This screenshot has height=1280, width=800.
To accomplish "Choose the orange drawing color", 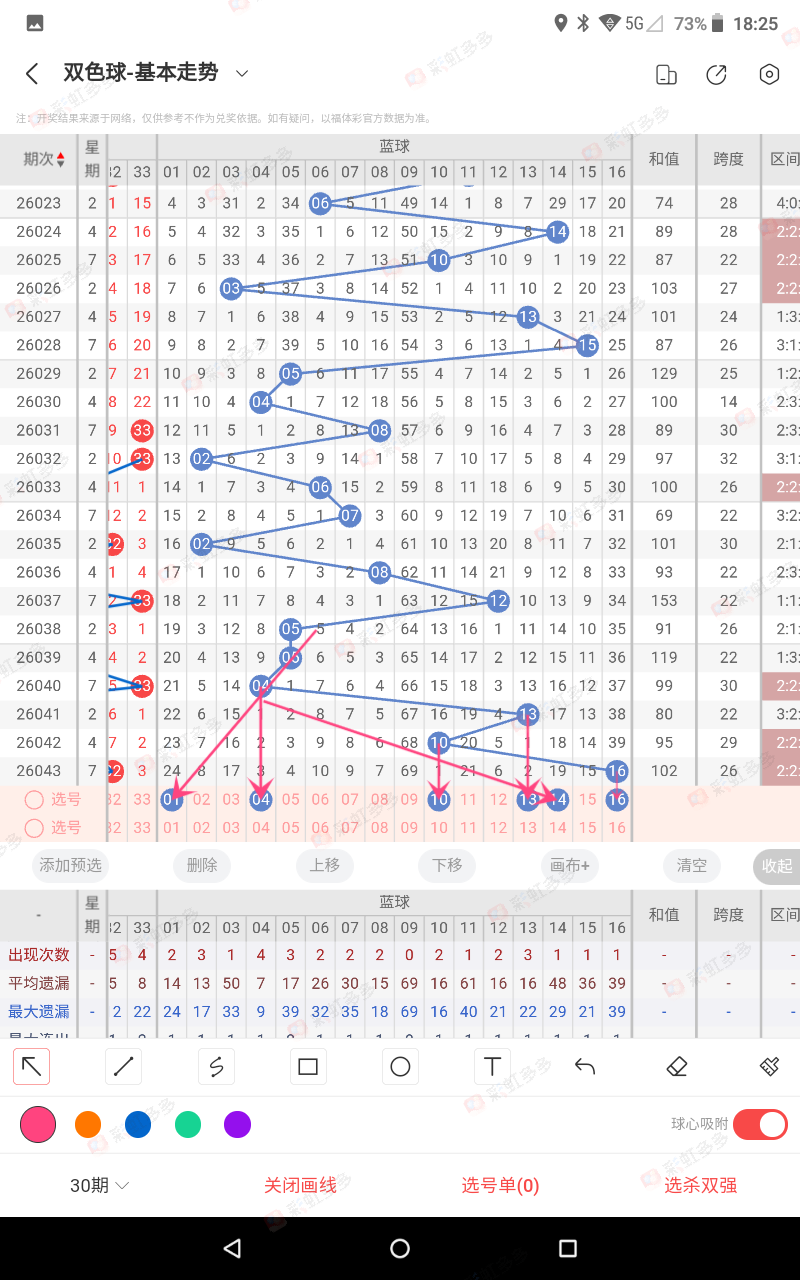I will [x=88, y=1125].
